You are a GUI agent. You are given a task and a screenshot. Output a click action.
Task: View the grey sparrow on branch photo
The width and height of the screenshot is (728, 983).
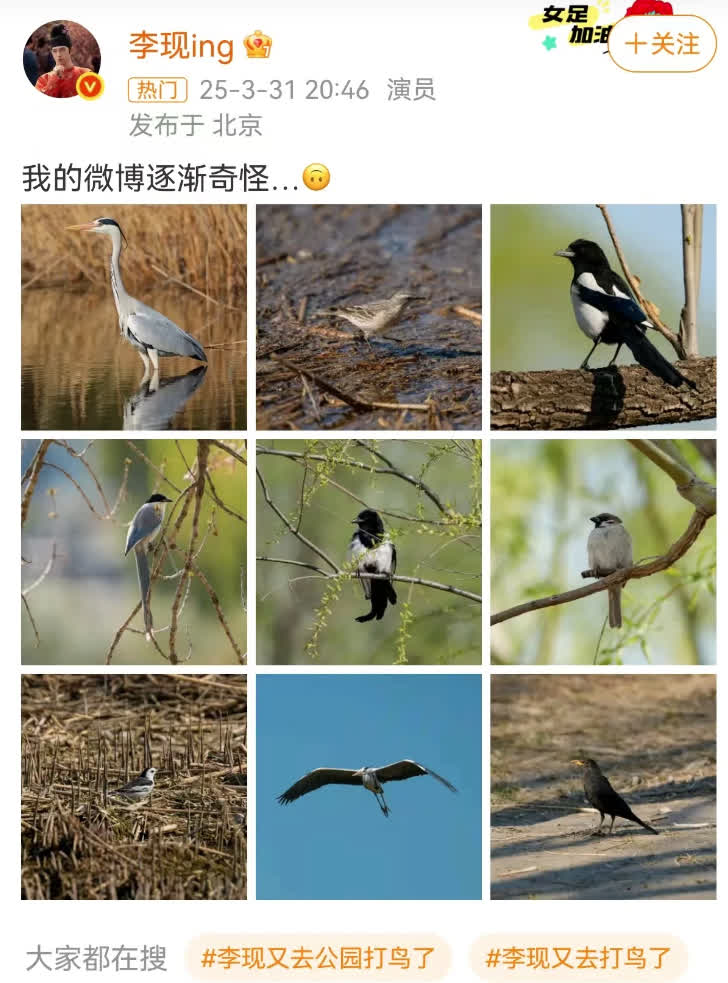pyautogui.click(x=603, y=552)
